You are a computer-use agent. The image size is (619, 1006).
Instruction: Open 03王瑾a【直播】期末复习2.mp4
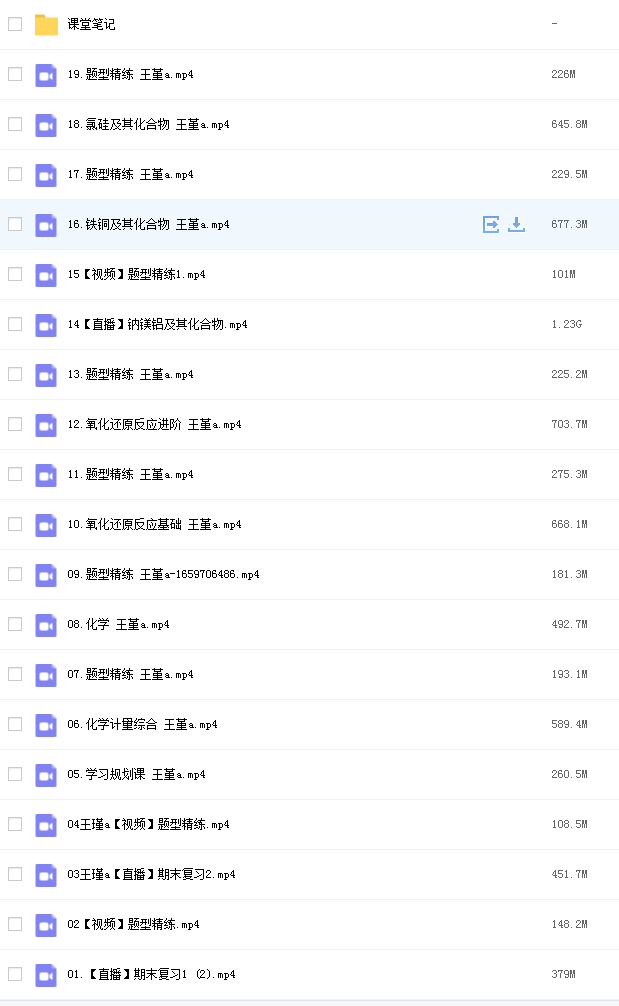pyautogui.click(x=151, y=874)
